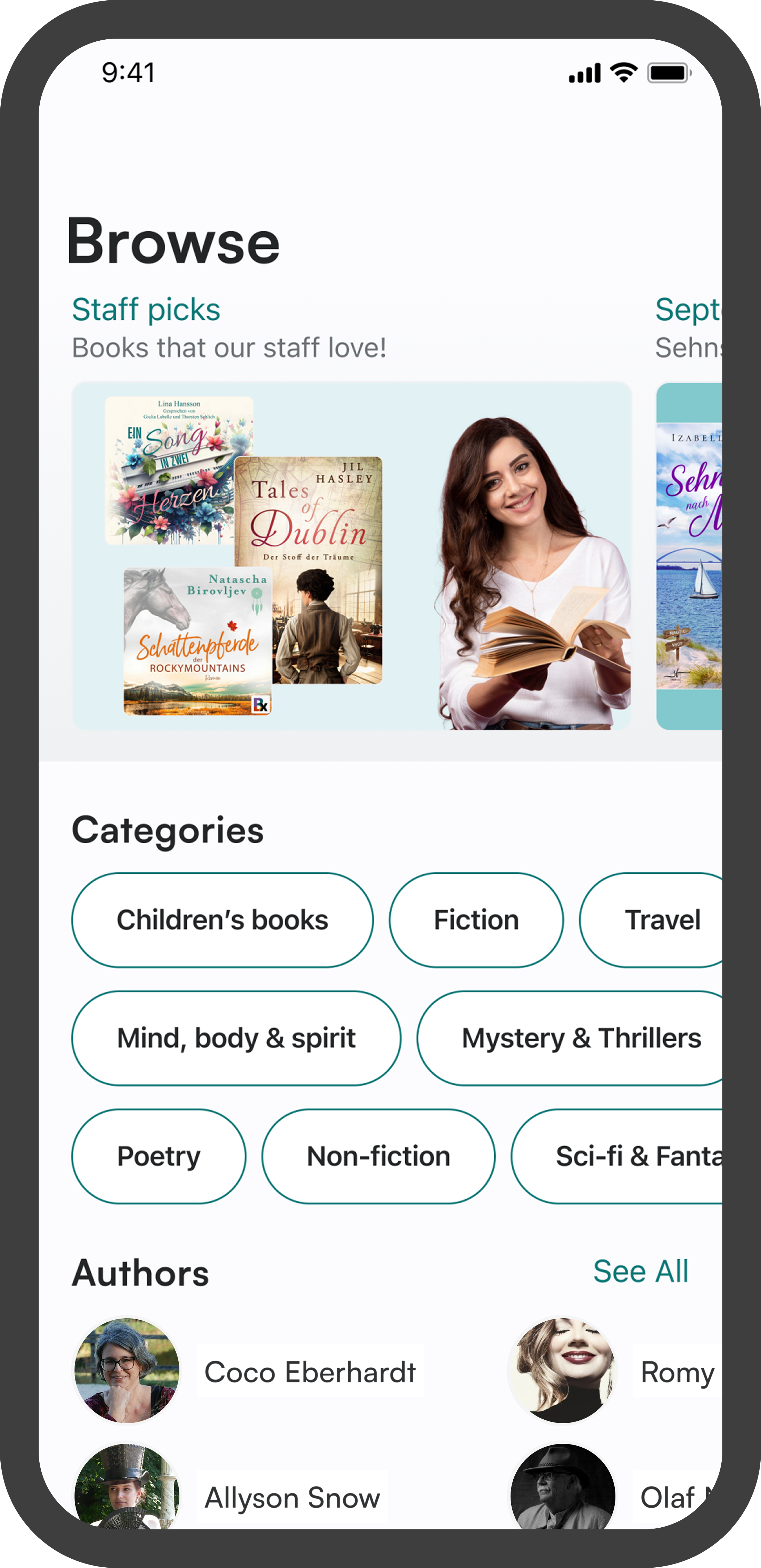Screen dimensions: 761x1568
Task: Browse Mind, body & spirit books
Action: [x=236, y=1038]
